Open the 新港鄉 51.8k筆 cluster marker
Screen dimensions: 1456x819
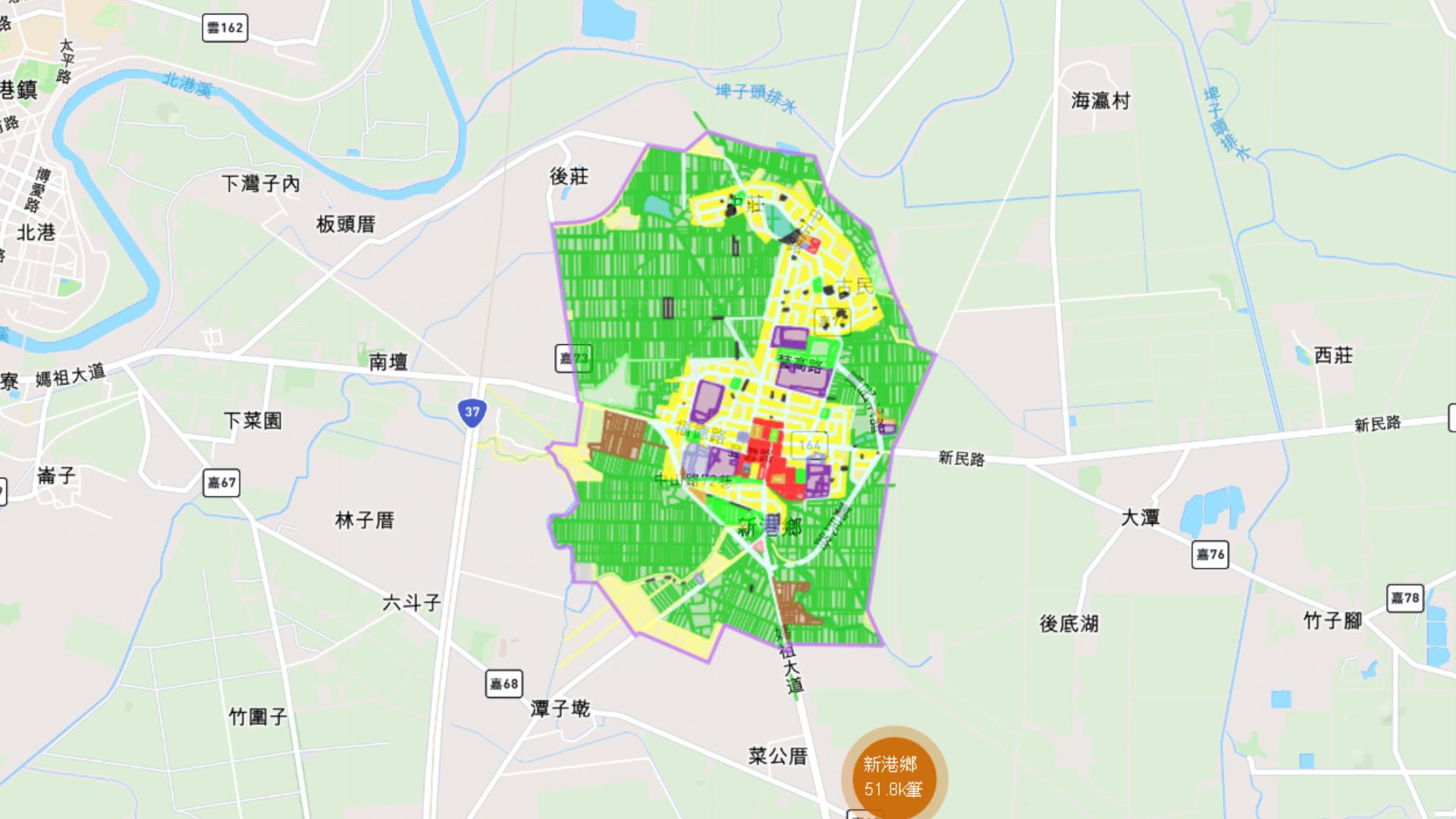(893, 777)
